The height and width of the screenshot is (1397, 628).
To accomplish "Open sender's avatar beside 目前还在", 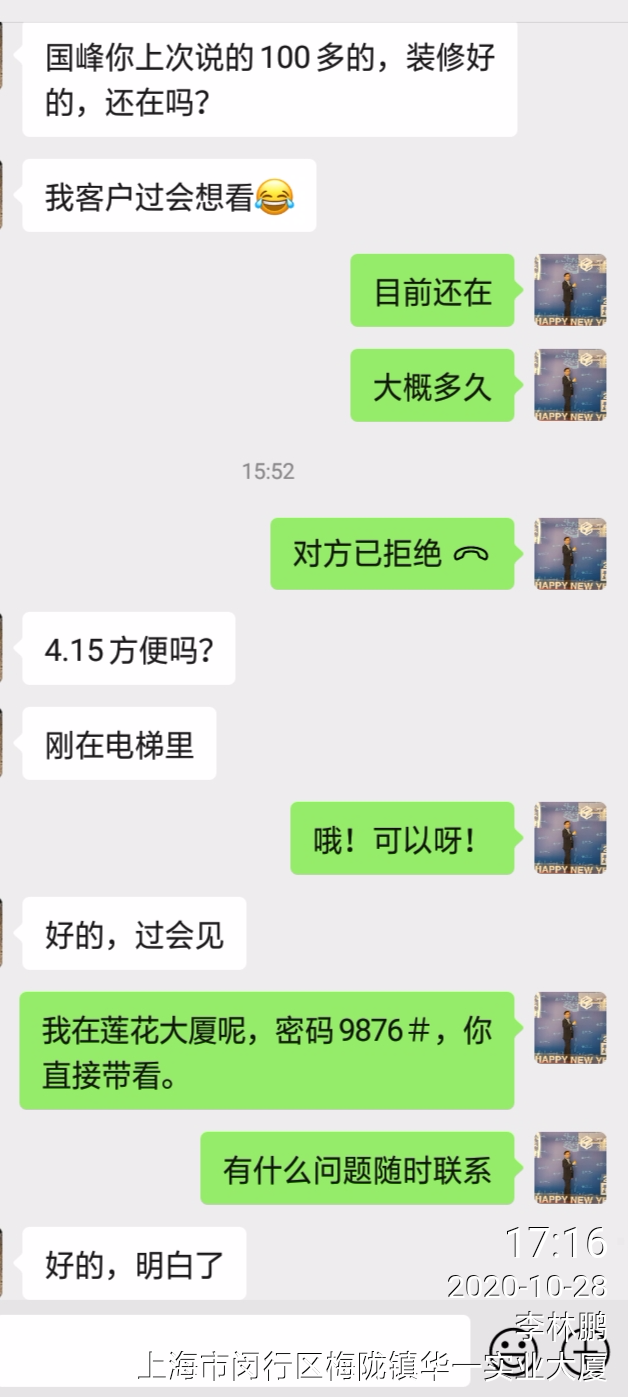I will click(570, 290).
